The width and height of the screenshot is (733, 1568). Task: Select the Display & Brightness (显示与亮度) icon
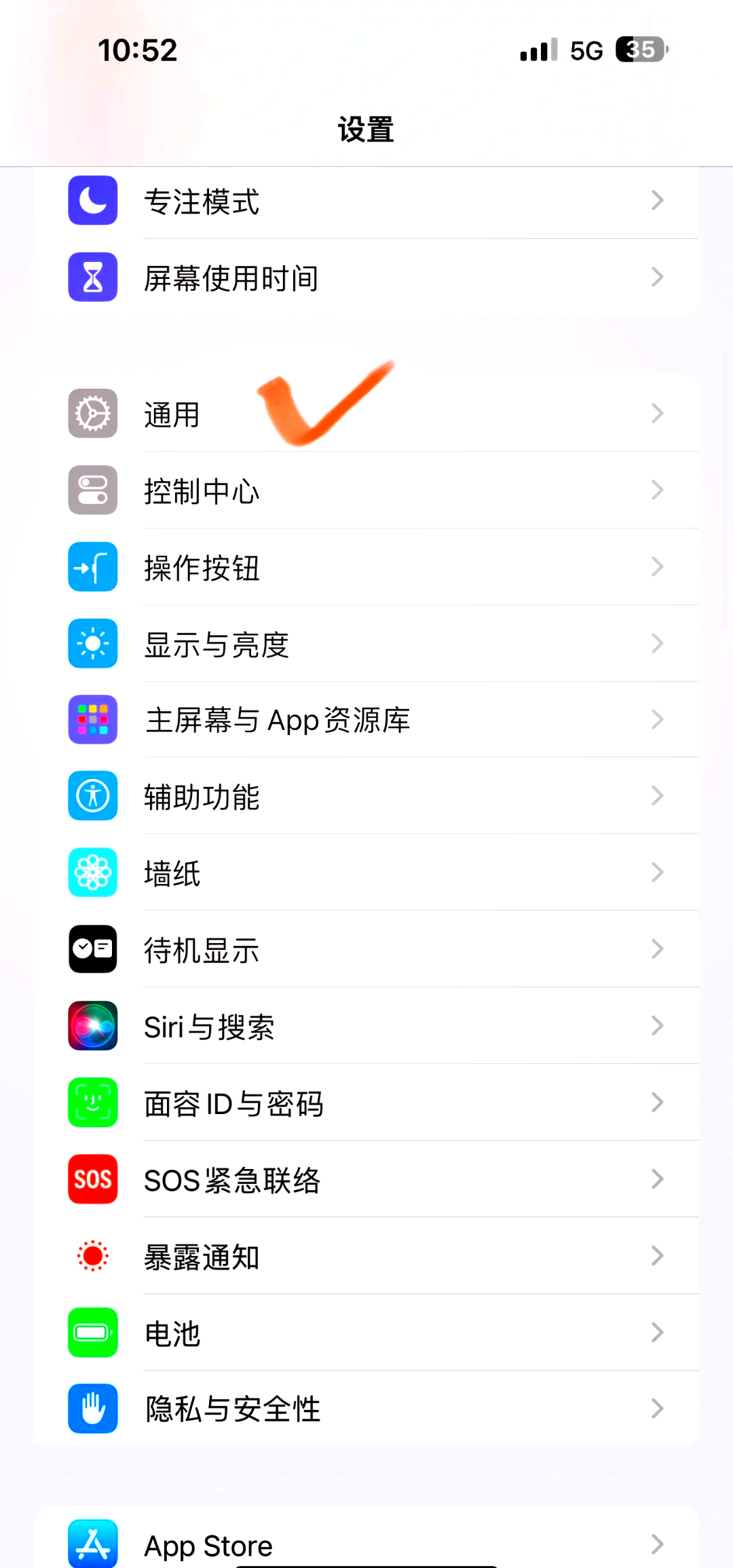point(92,643)
